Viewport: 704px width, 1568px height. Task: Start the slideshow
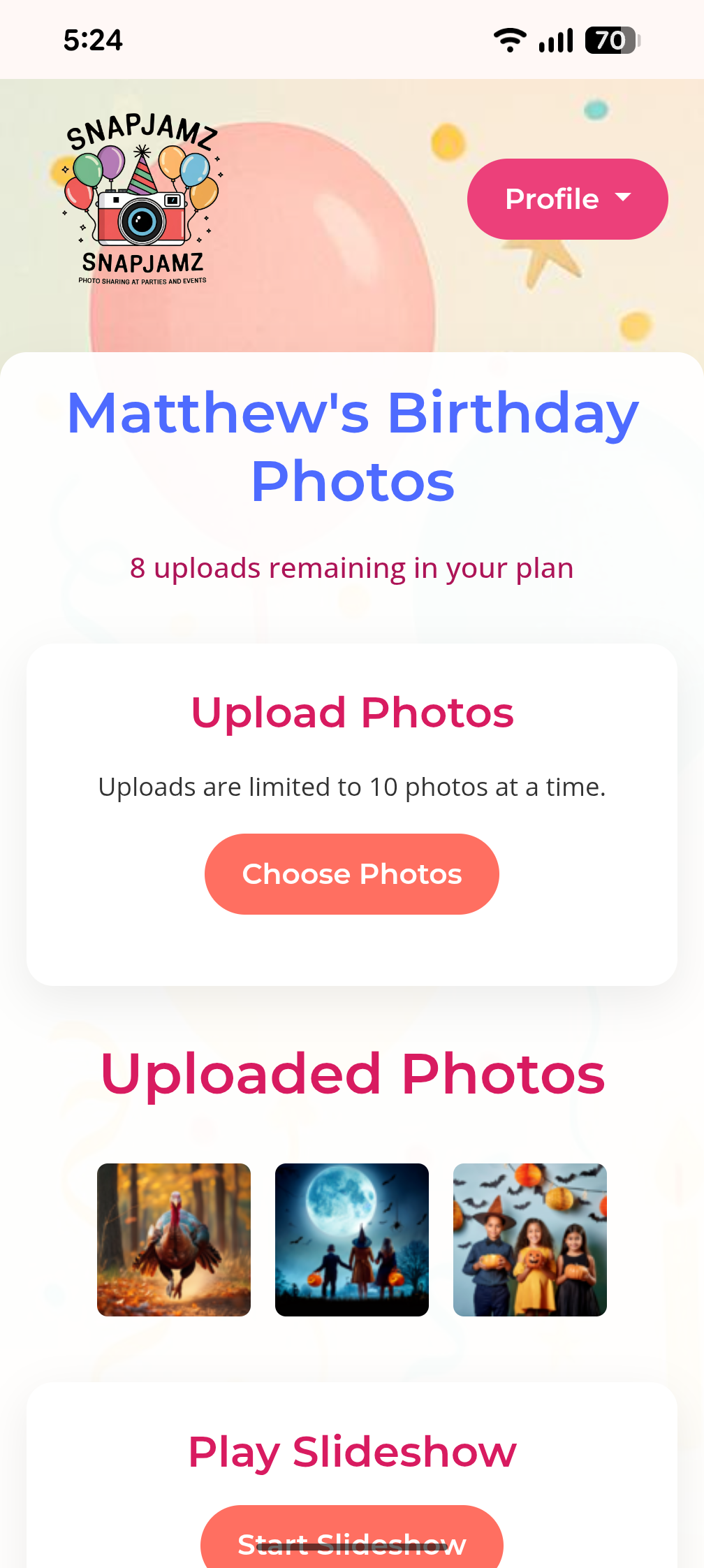pos(351,1540)
